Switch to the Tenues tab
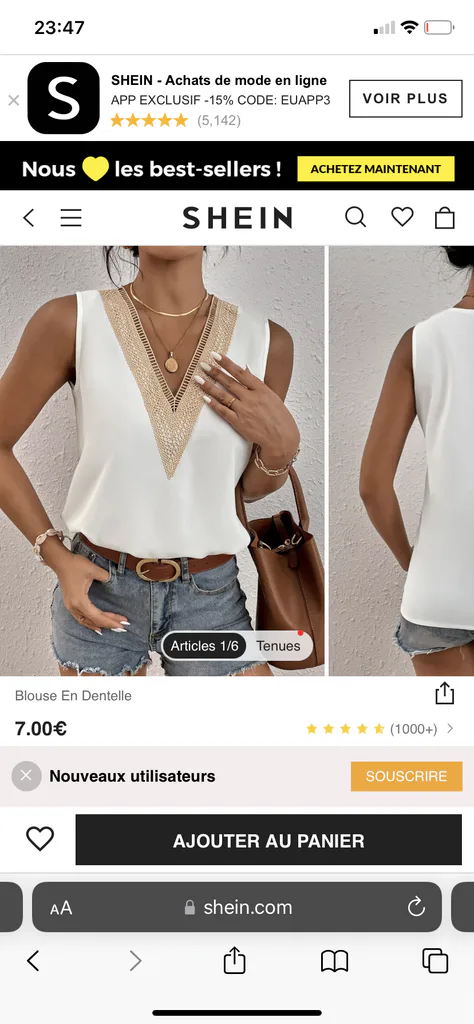 pyautogui.click(x=278, y=646)
